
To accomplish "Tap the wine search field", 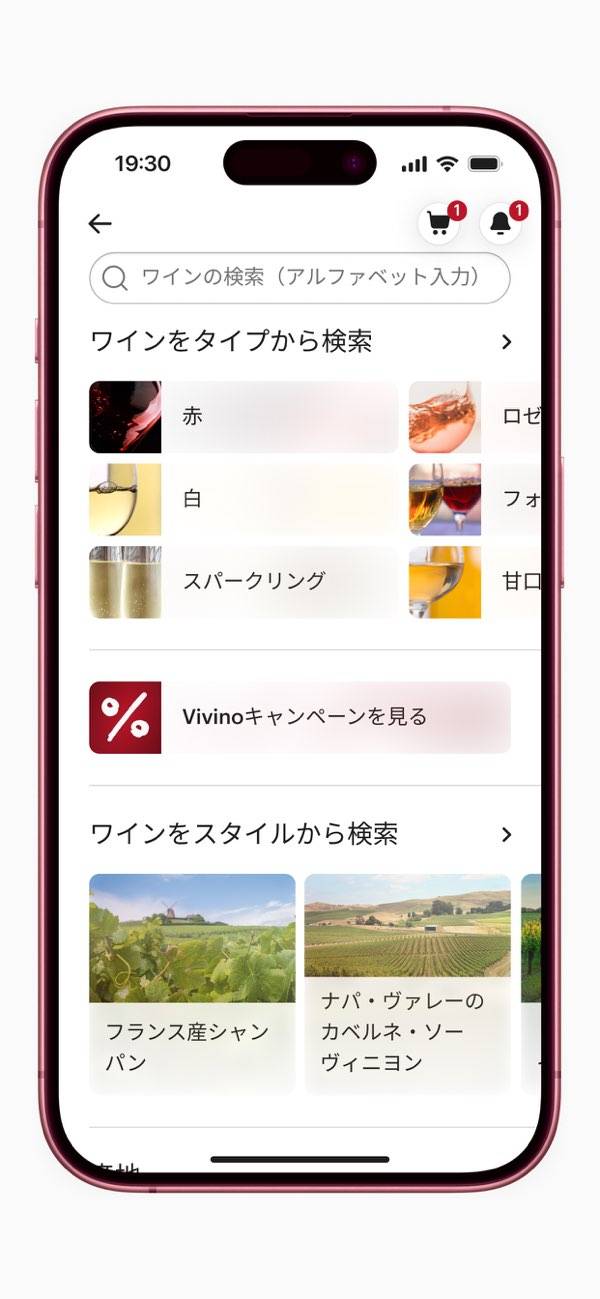I will click(x=300, y=277).
